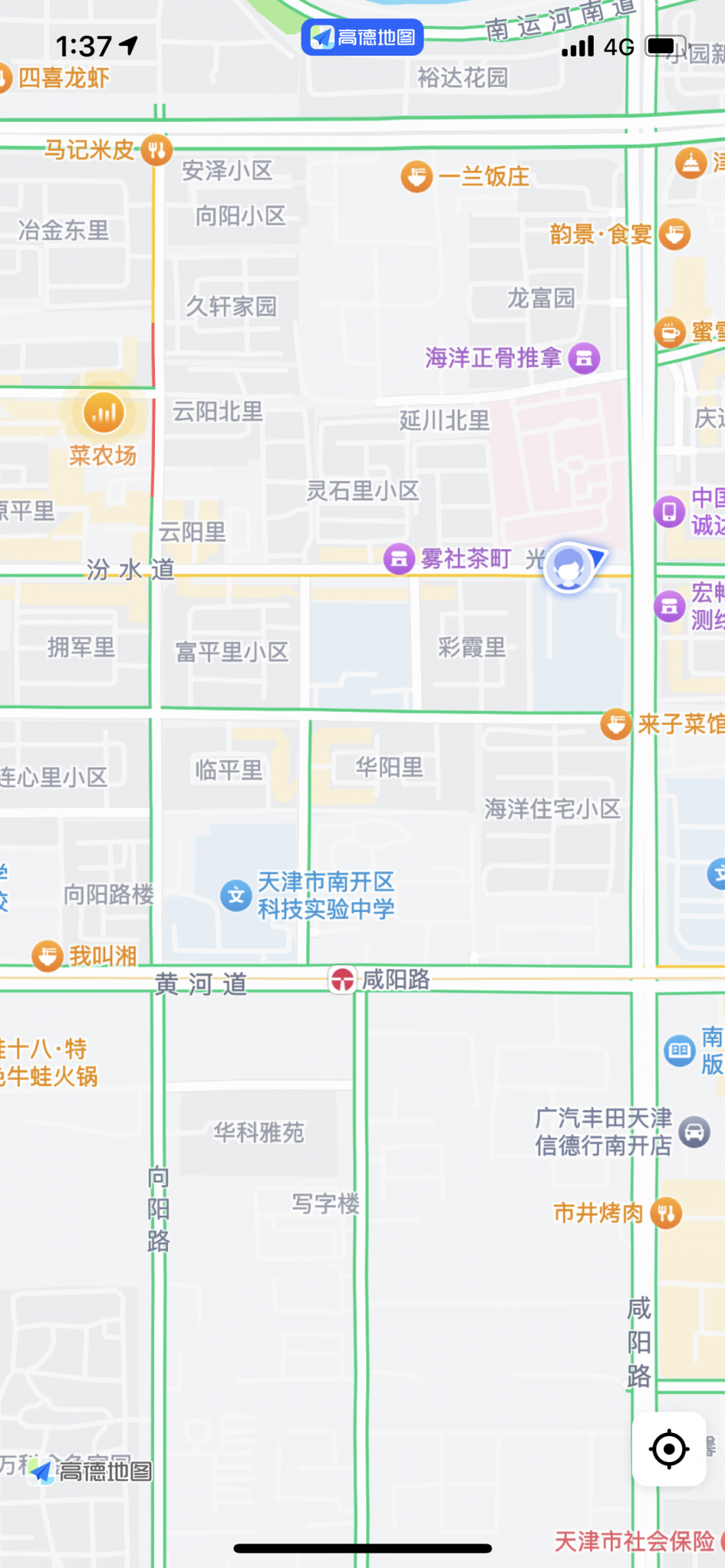Return to Amap via the top pill
This screenshot has height=1568, width=725.
click(x=362, y=37)
